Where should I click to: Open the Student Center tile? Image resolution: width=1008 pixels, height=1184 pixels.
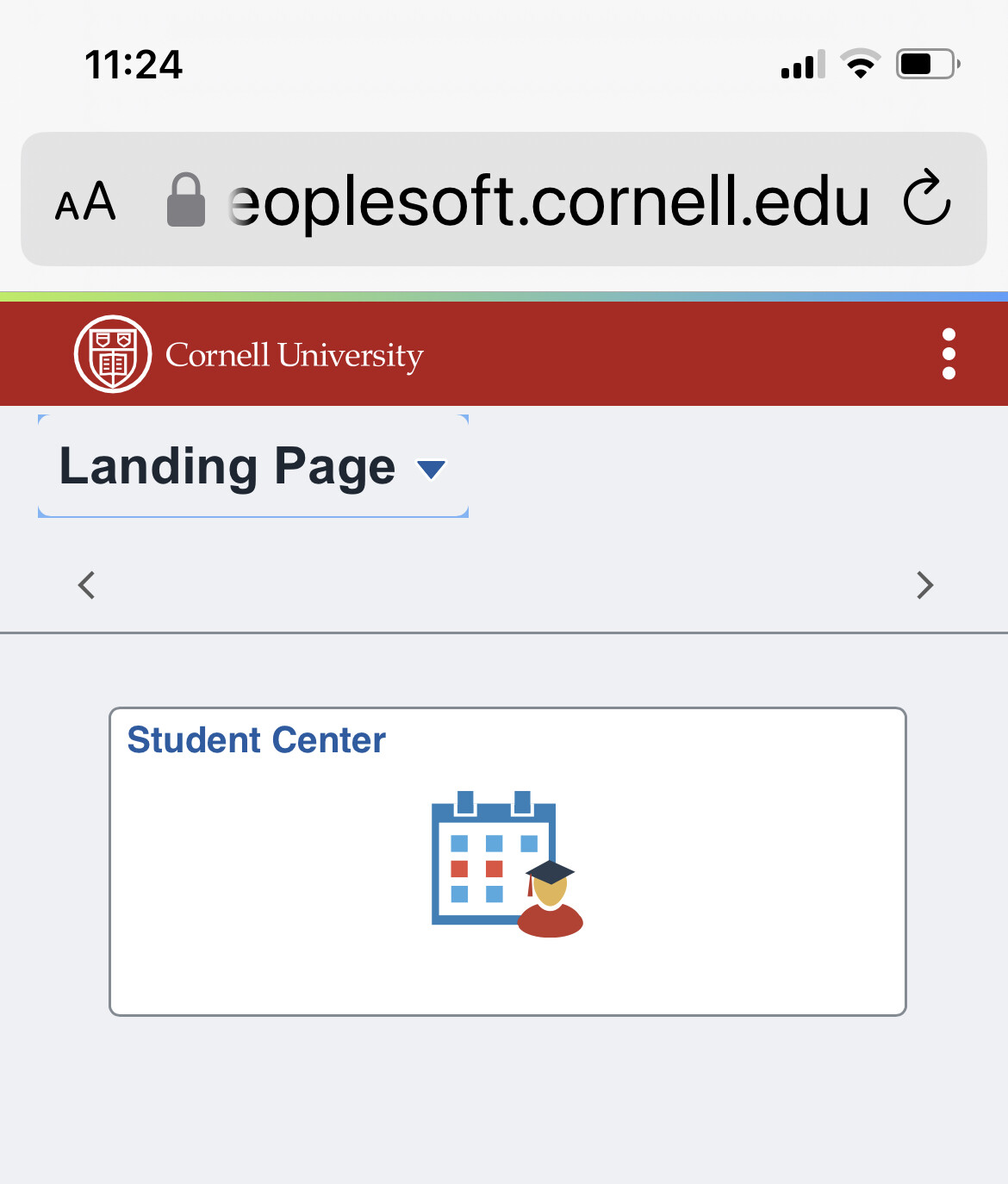pos(507,862)
